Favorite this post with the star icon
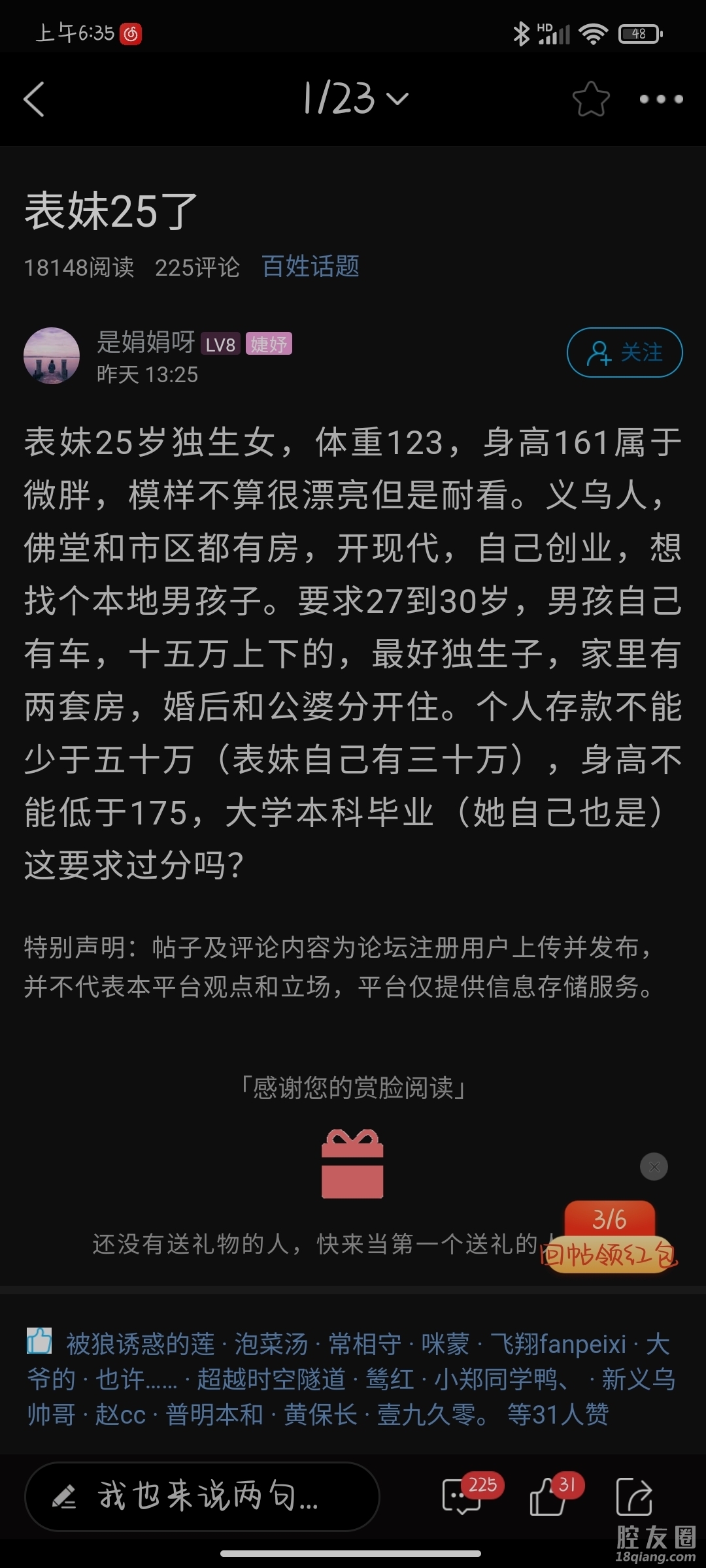 591,99
